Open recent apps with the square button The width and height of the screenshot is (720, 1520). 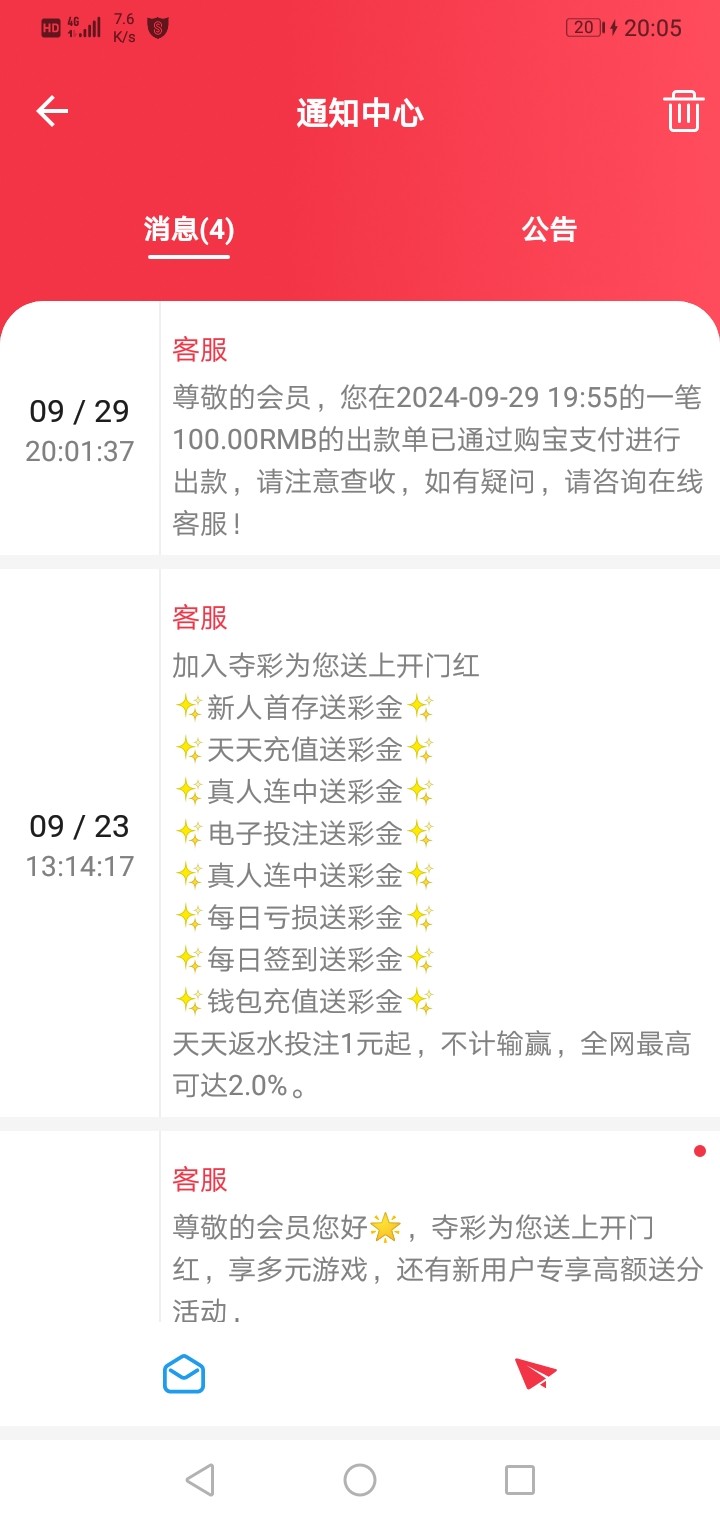coord(520,1480)
